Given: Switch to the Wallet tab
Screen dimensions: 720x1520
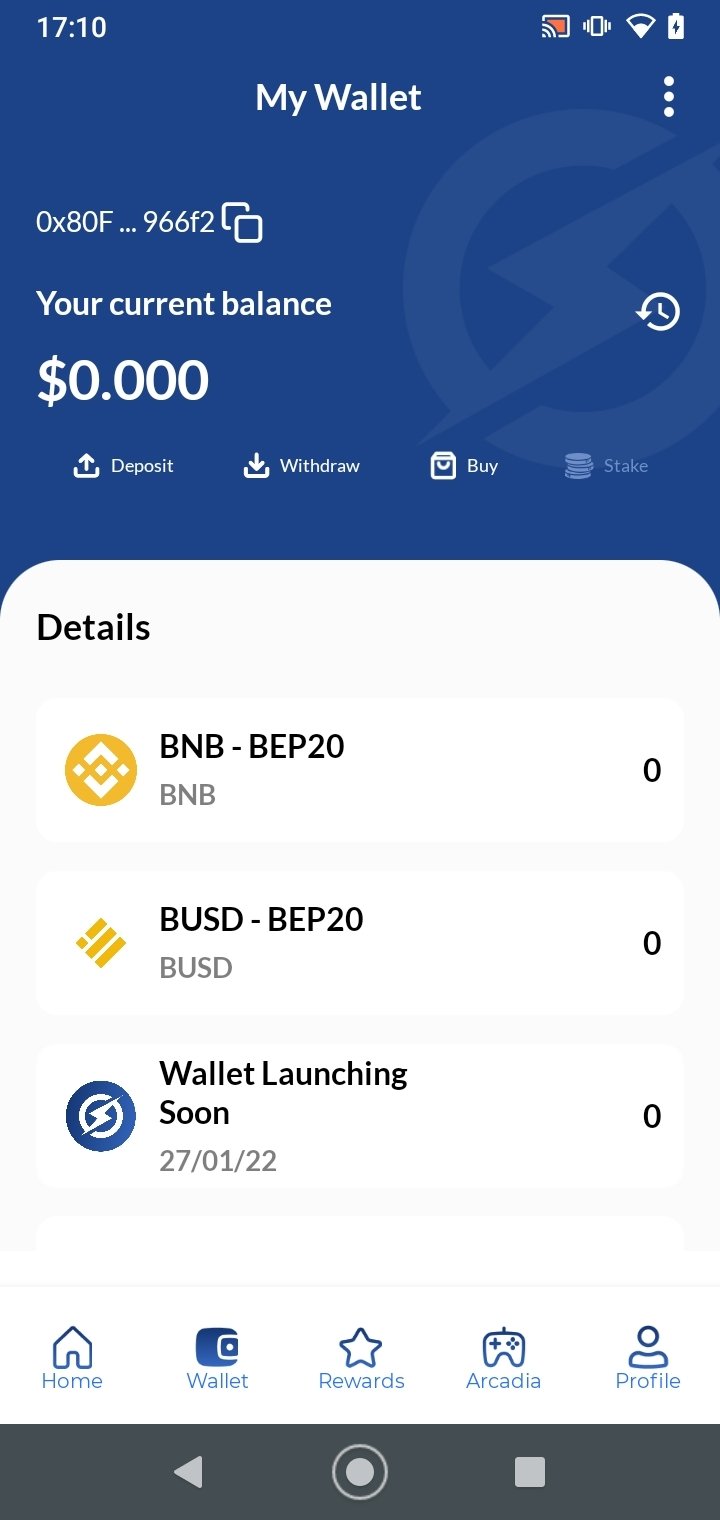Looking at the screenshot, I should [x=217, y=1358].
